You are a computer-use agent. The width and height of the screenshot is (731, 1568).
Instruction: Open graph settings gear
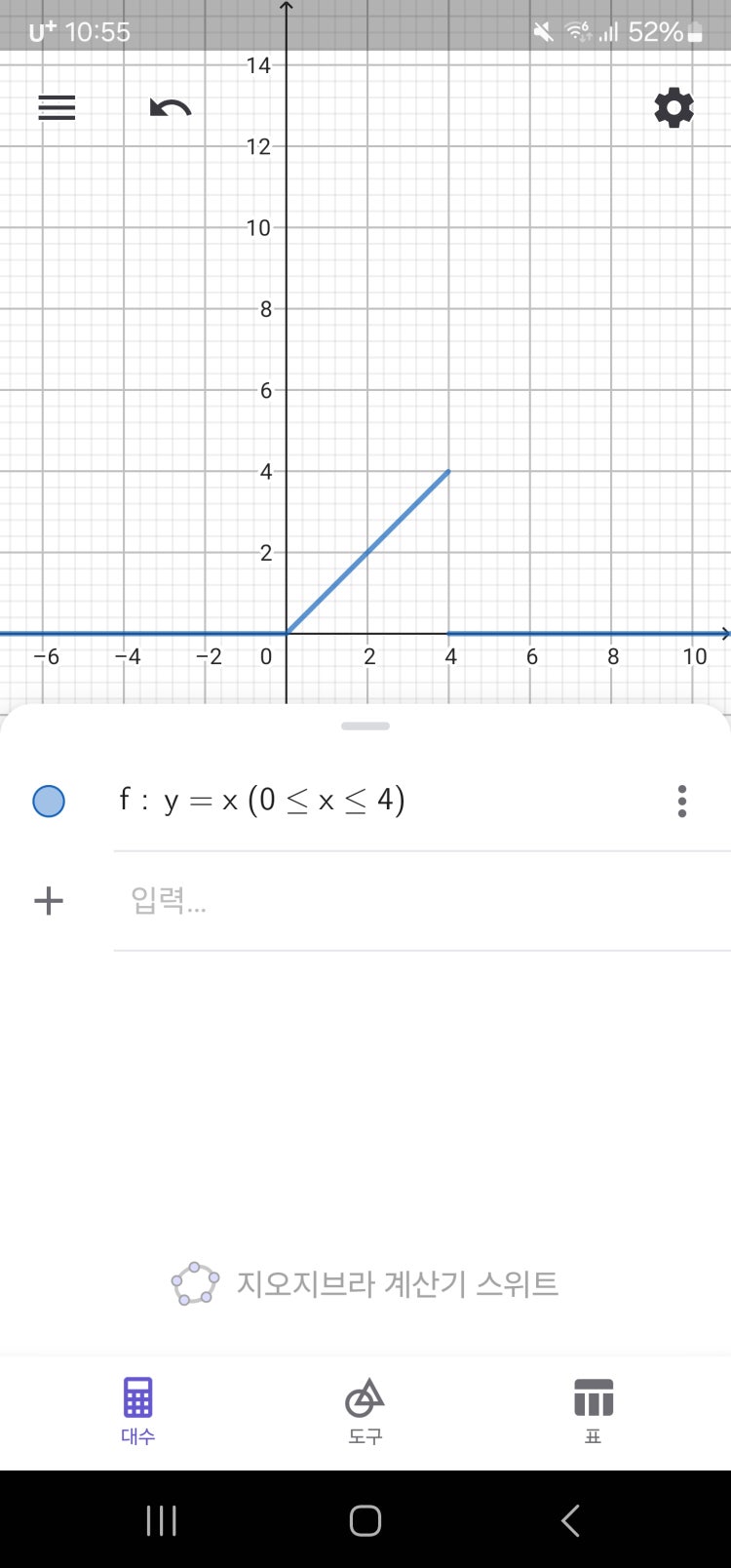[x=673, y=107]
